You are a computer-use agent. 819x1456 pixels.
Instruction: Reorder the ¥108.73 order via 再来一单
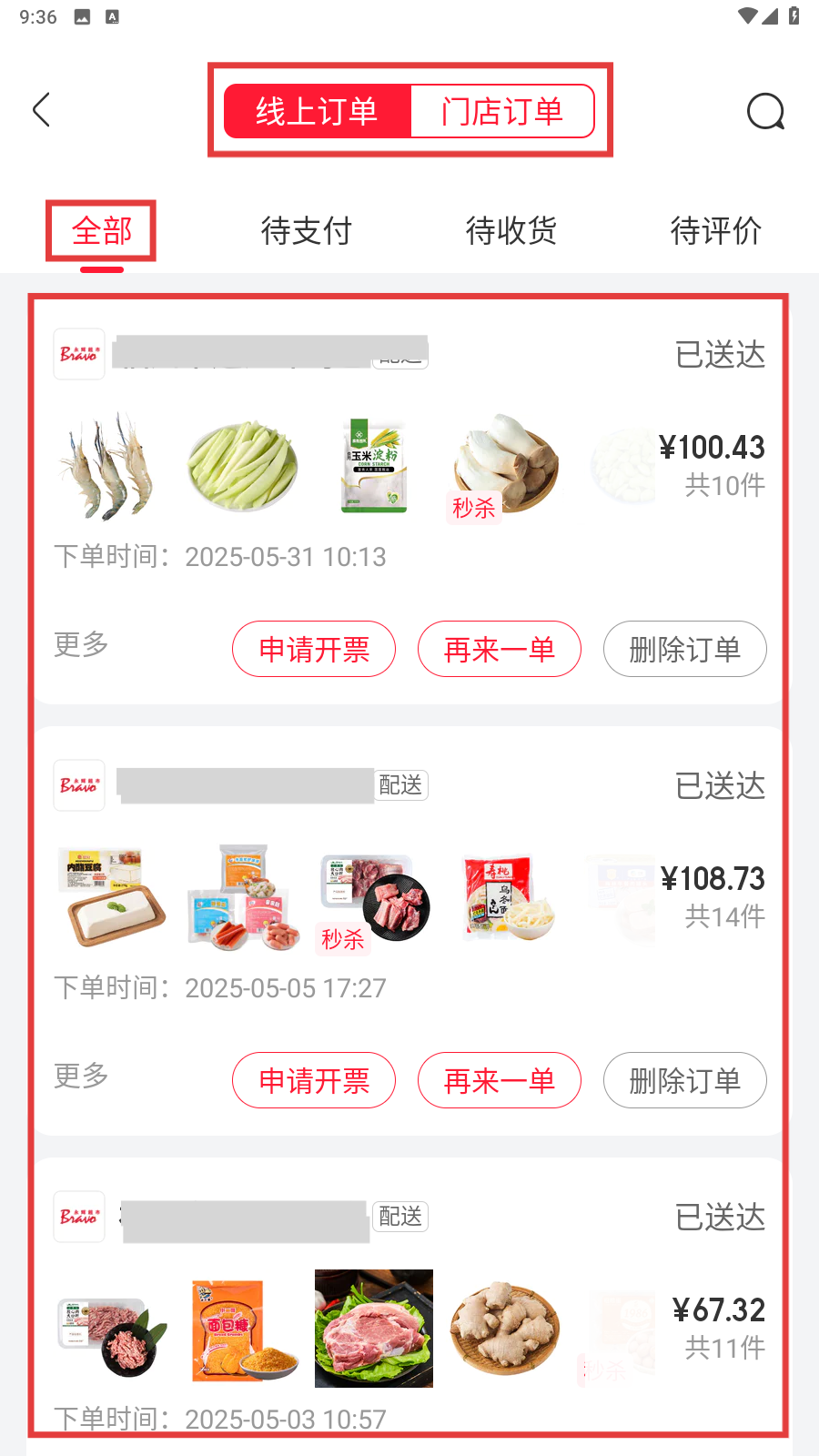click(x=500, y=1080)
